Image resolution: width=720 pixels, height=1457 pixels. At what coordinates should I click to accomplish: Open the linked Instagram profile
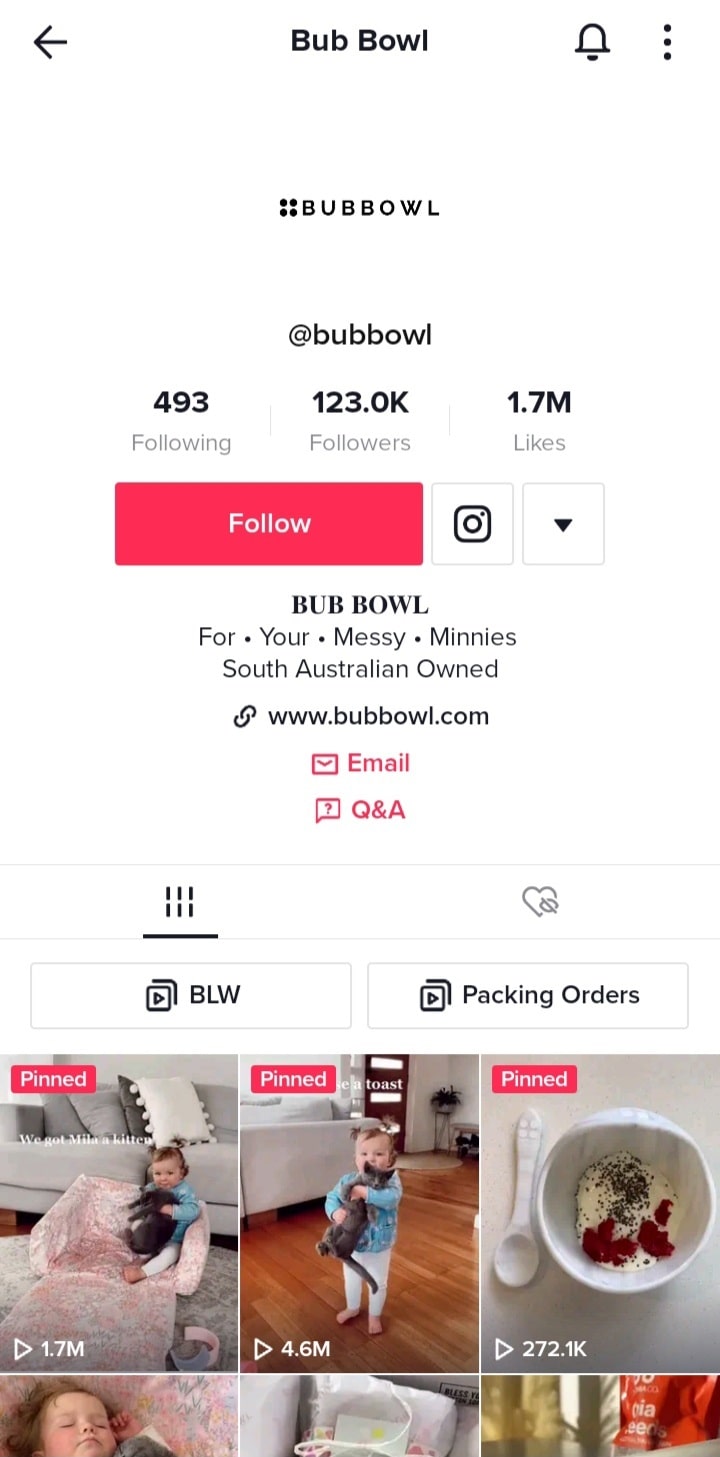472,524
